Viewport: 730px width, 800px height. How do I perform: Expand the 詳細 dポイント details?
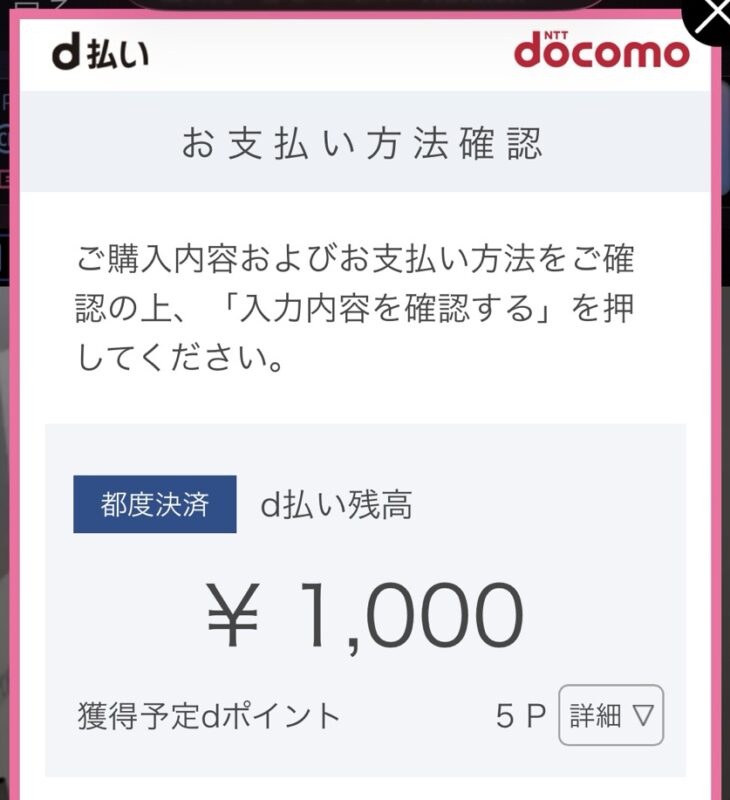[x=610, y=715]
